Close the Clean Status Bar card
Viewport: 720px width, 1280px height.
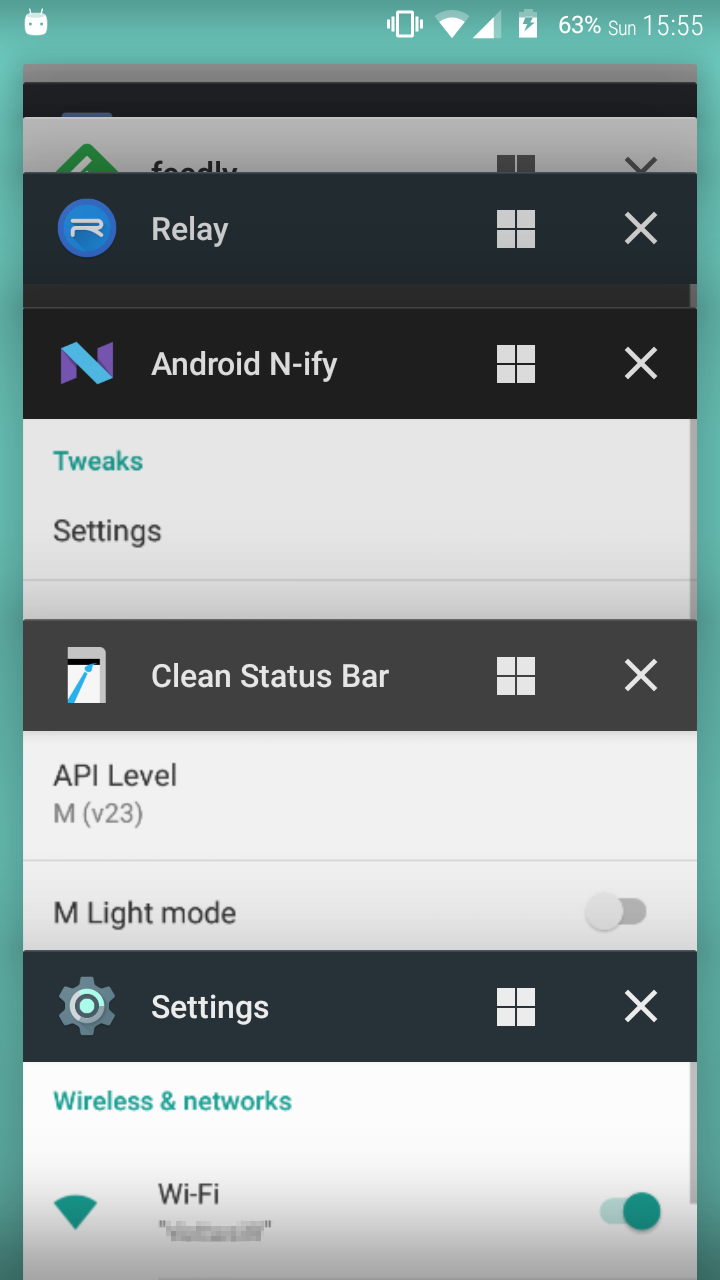click(x=640, y=676)
